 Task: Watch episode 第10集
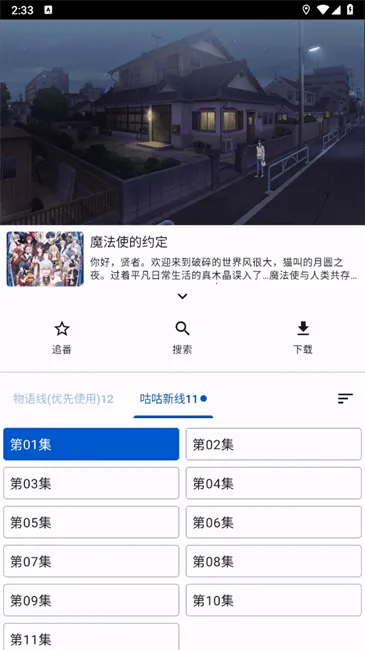[x=274, y=600]
